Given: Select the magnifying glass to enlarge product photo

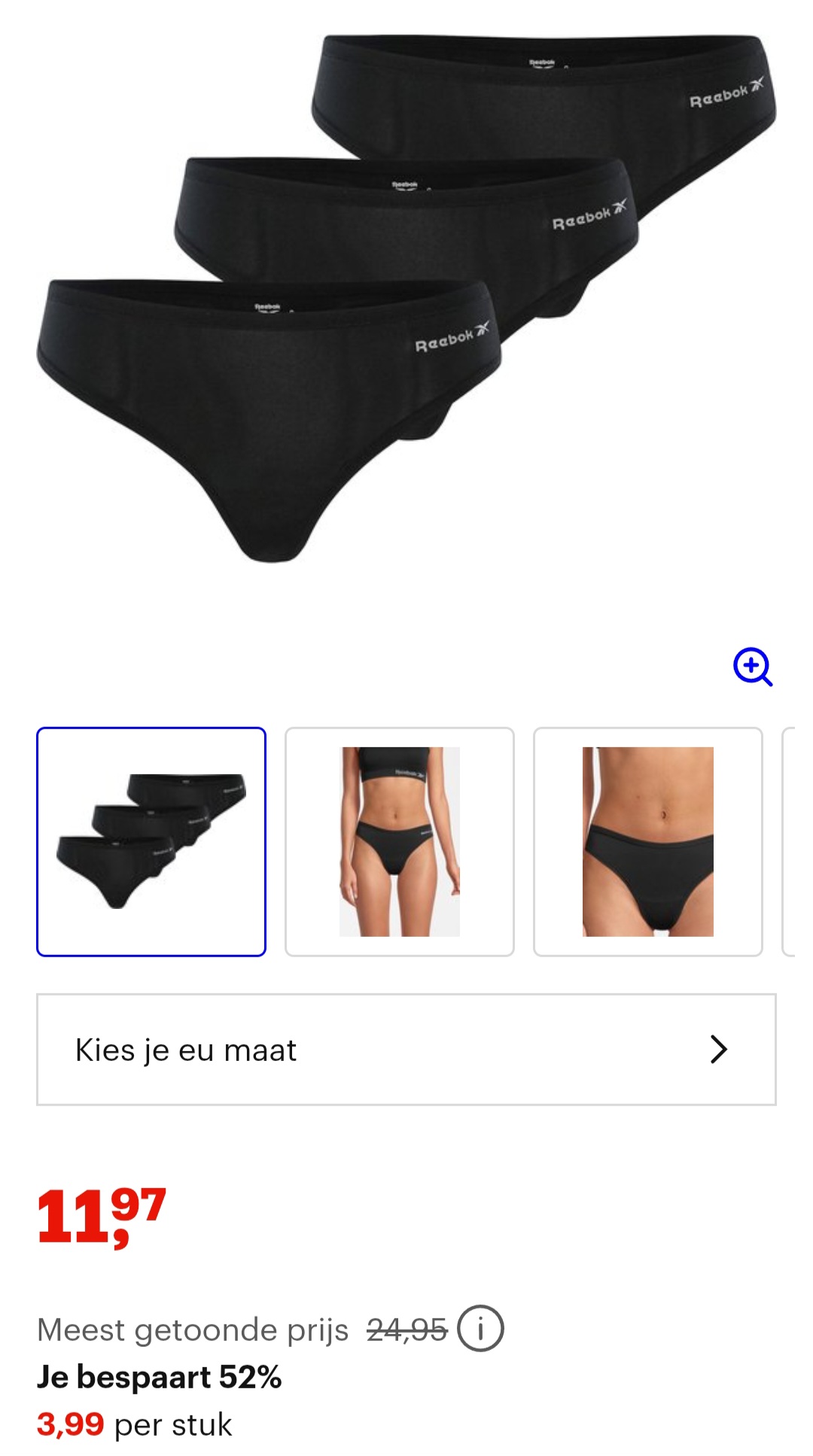Looking at the screenshot, I should 755,669.
